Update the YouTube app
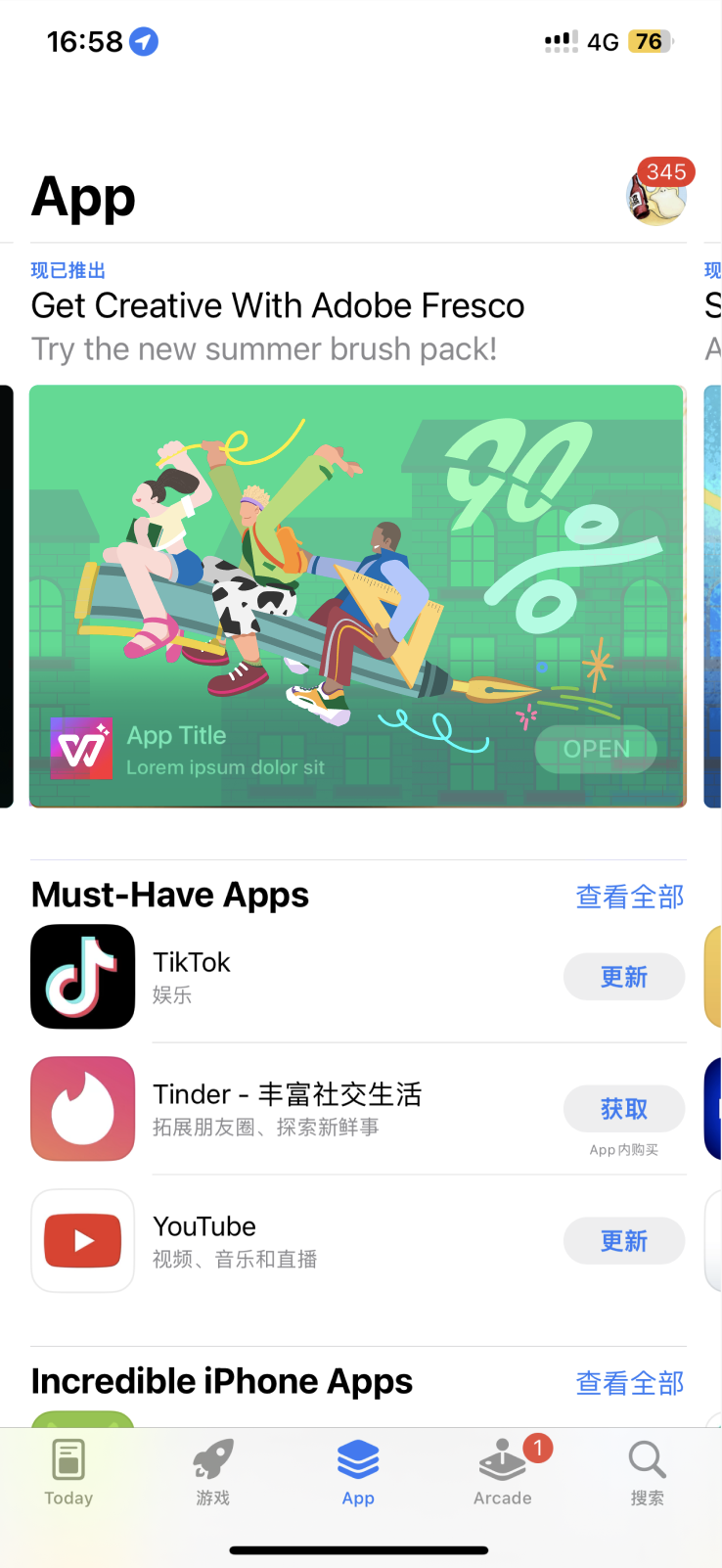Screen dimensions: 722x1568 tap(623, 1241)
